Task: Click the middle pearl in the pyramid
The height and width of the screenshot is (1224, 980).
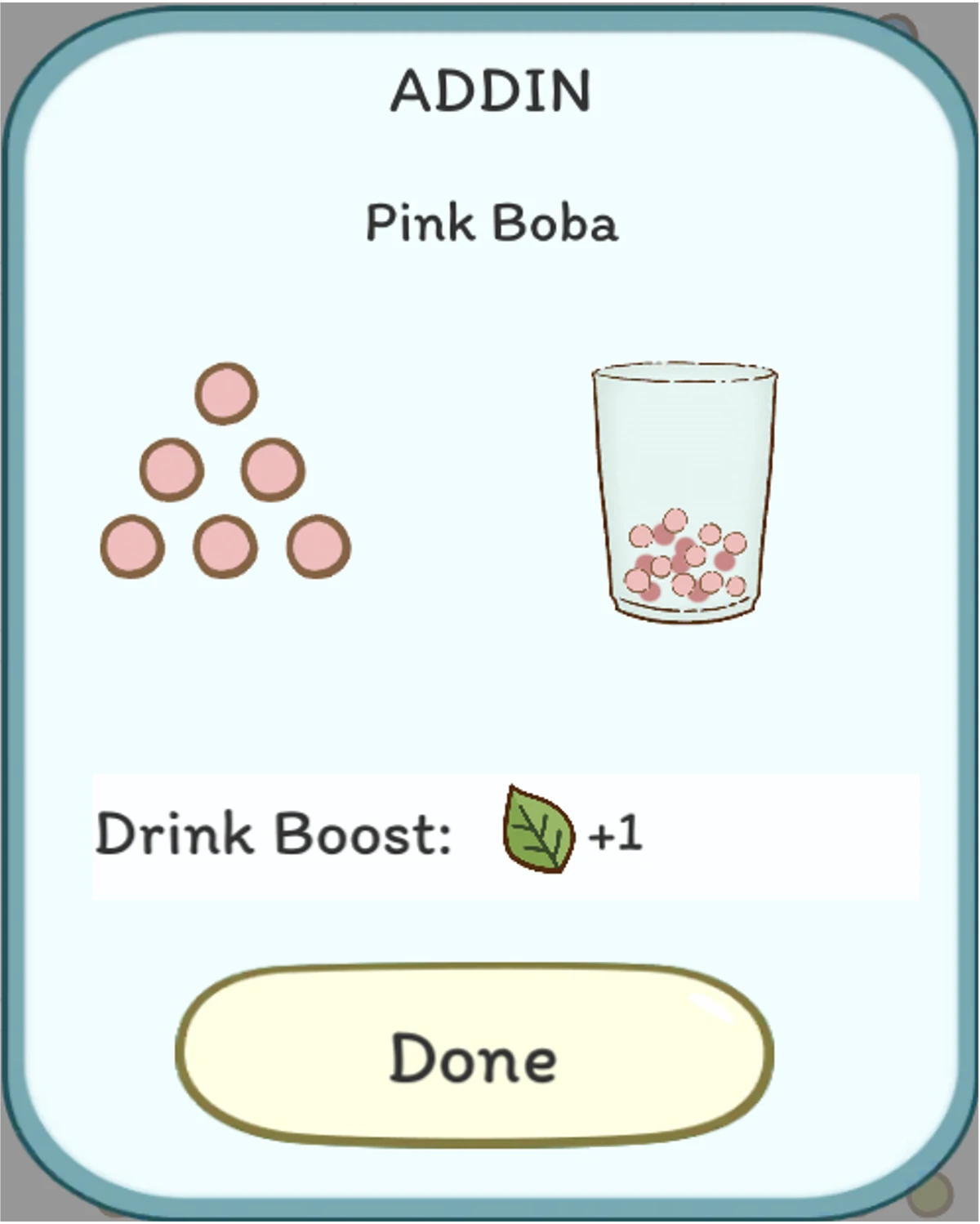Action: pos(224,545)
